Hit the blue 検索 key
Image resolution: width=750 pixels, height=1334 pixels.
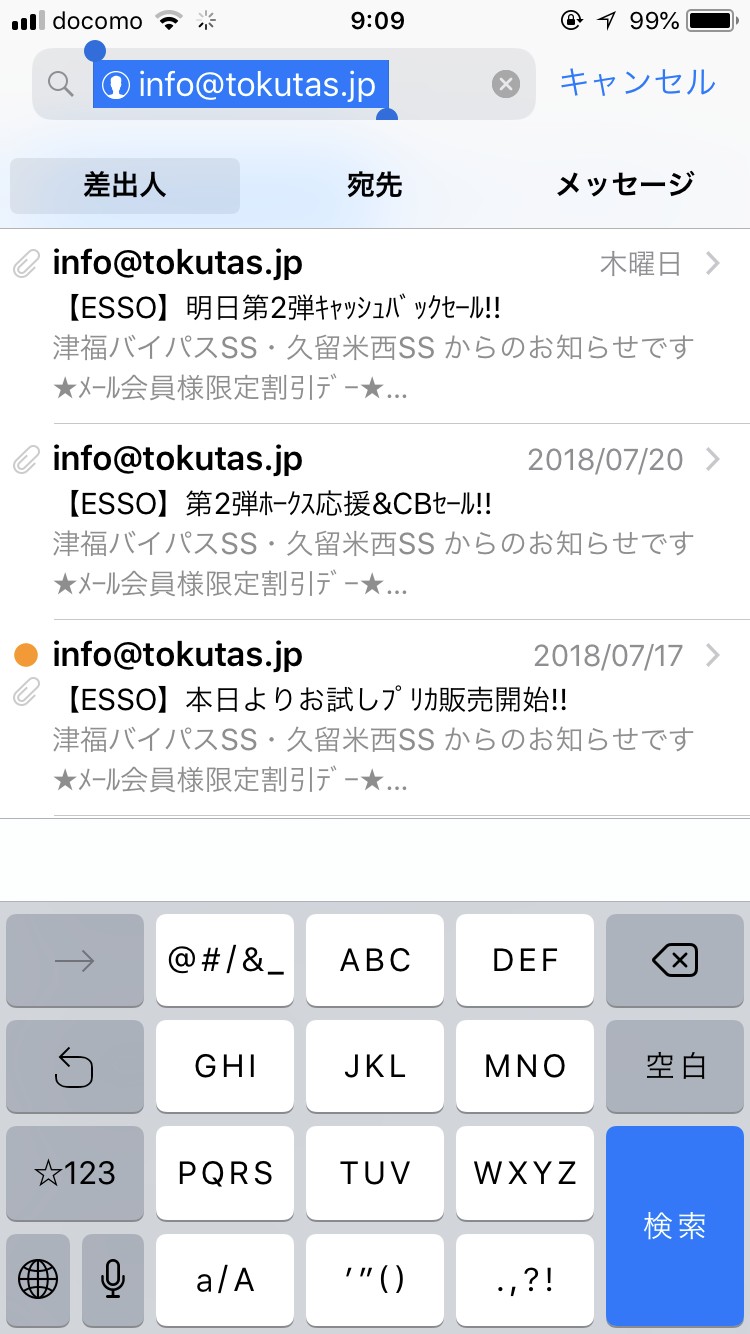(675, 1225)
